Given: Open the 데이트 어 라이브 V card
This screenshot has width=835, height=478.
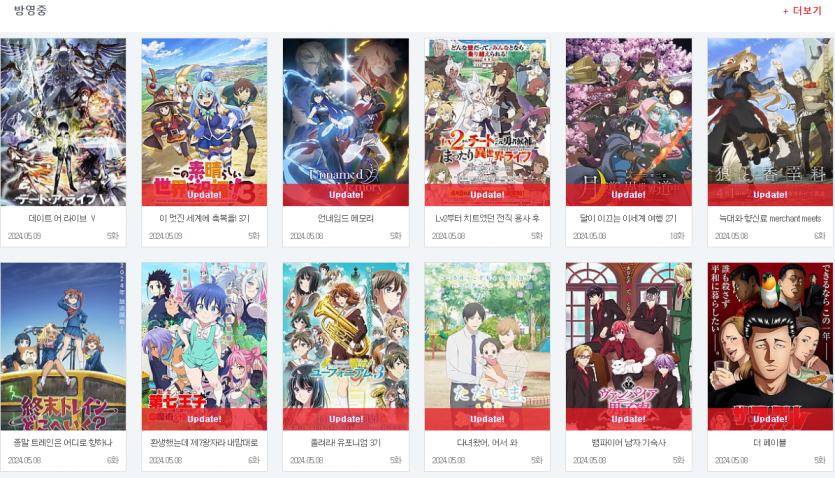Looking at the screenshot, I should pos(63,122).
